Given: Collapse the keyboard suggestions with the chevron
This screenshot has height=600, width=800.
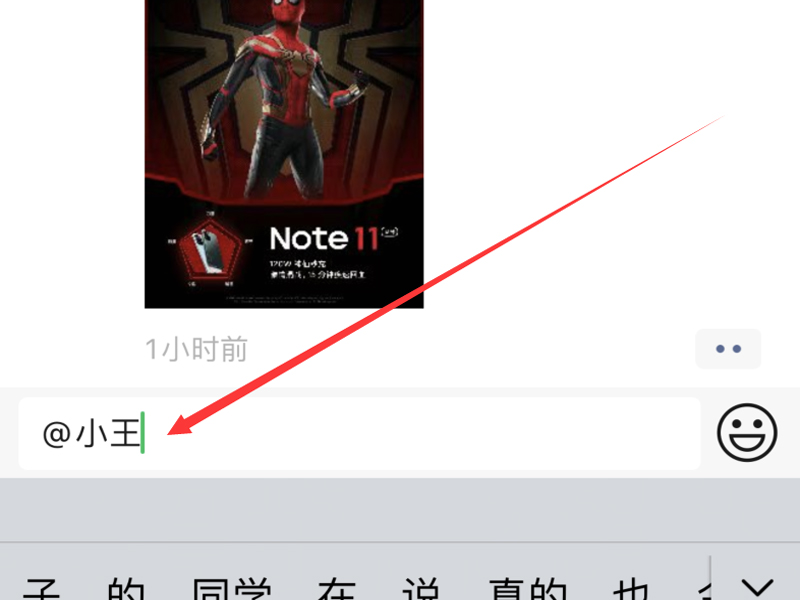Looking at the screenshot, I should (x=758, y=587).
